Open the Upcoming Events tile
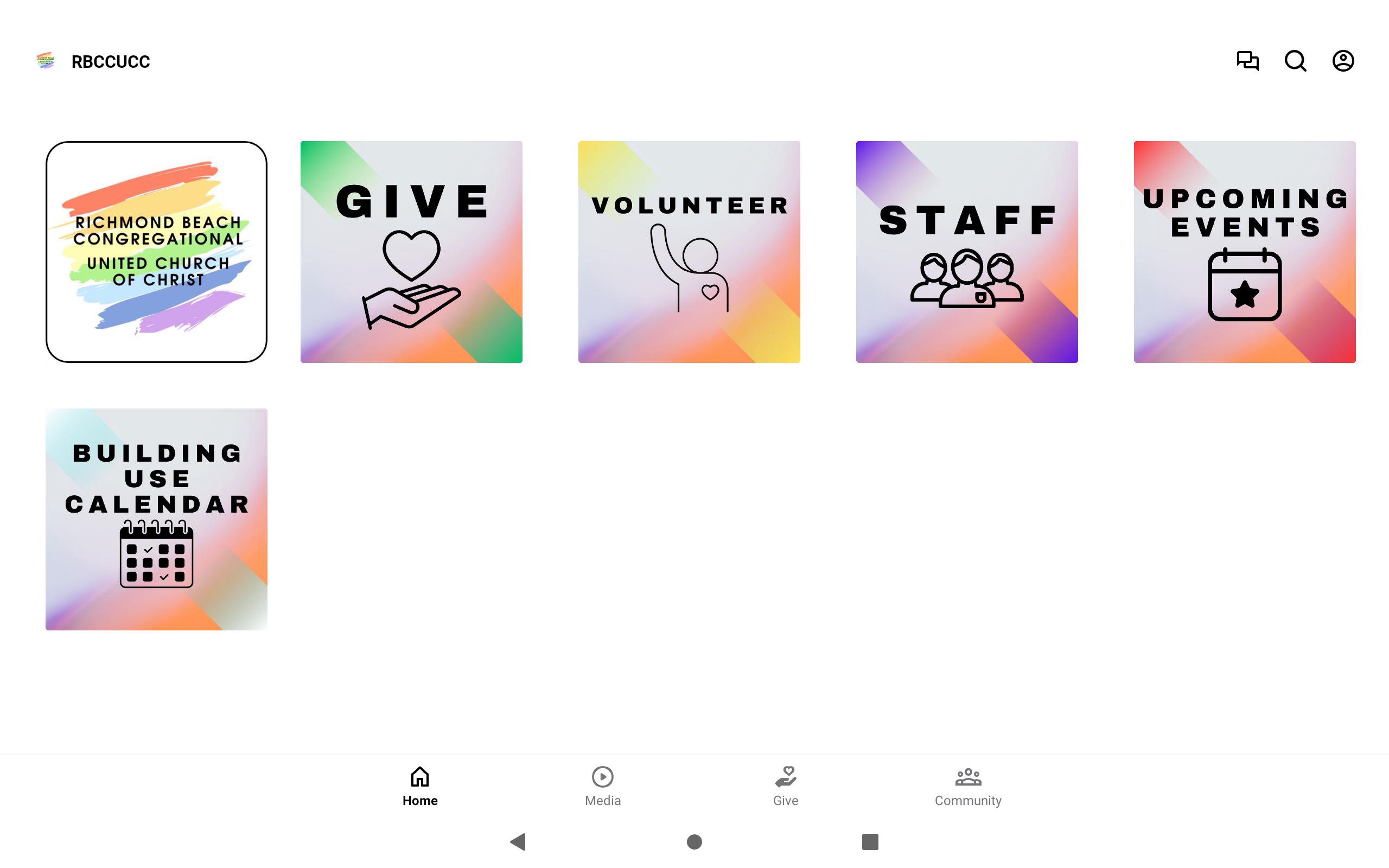Image resolution: width=1389 pixels, height=868 pixels. pyautogui.click(x=1244, y=251)
